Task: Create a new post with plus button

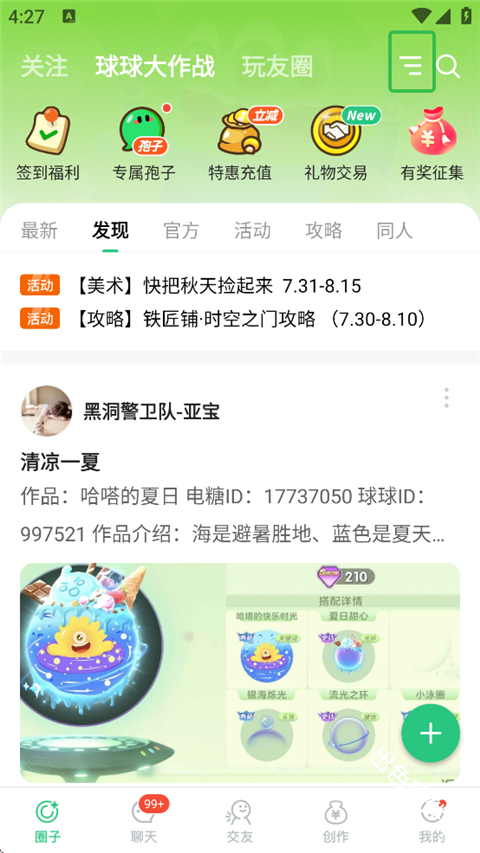Action: (x=430, y=733)
